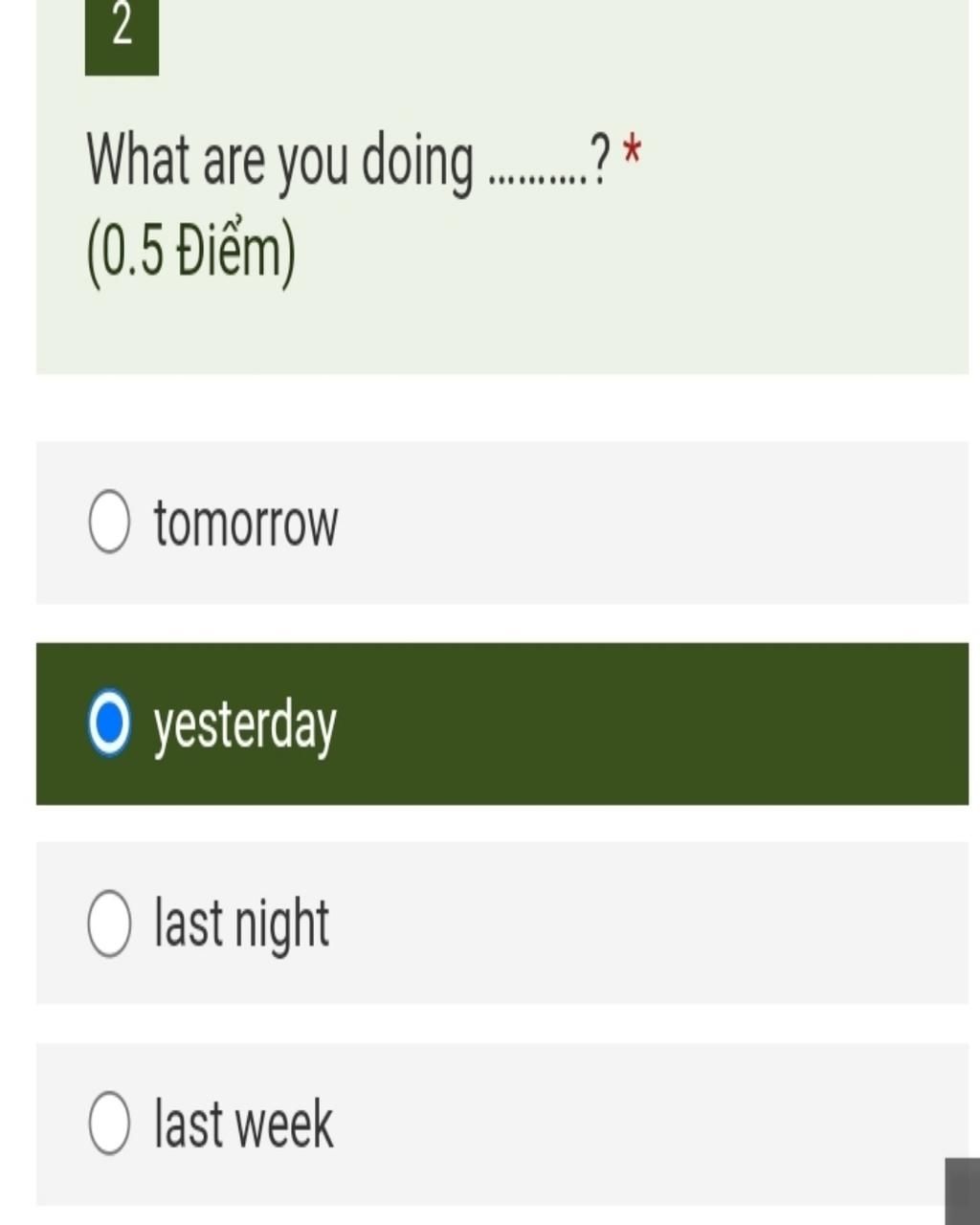Select the "tomorrow" answer option
This screenshot has height=1225, width=980.
coord(109,523)
